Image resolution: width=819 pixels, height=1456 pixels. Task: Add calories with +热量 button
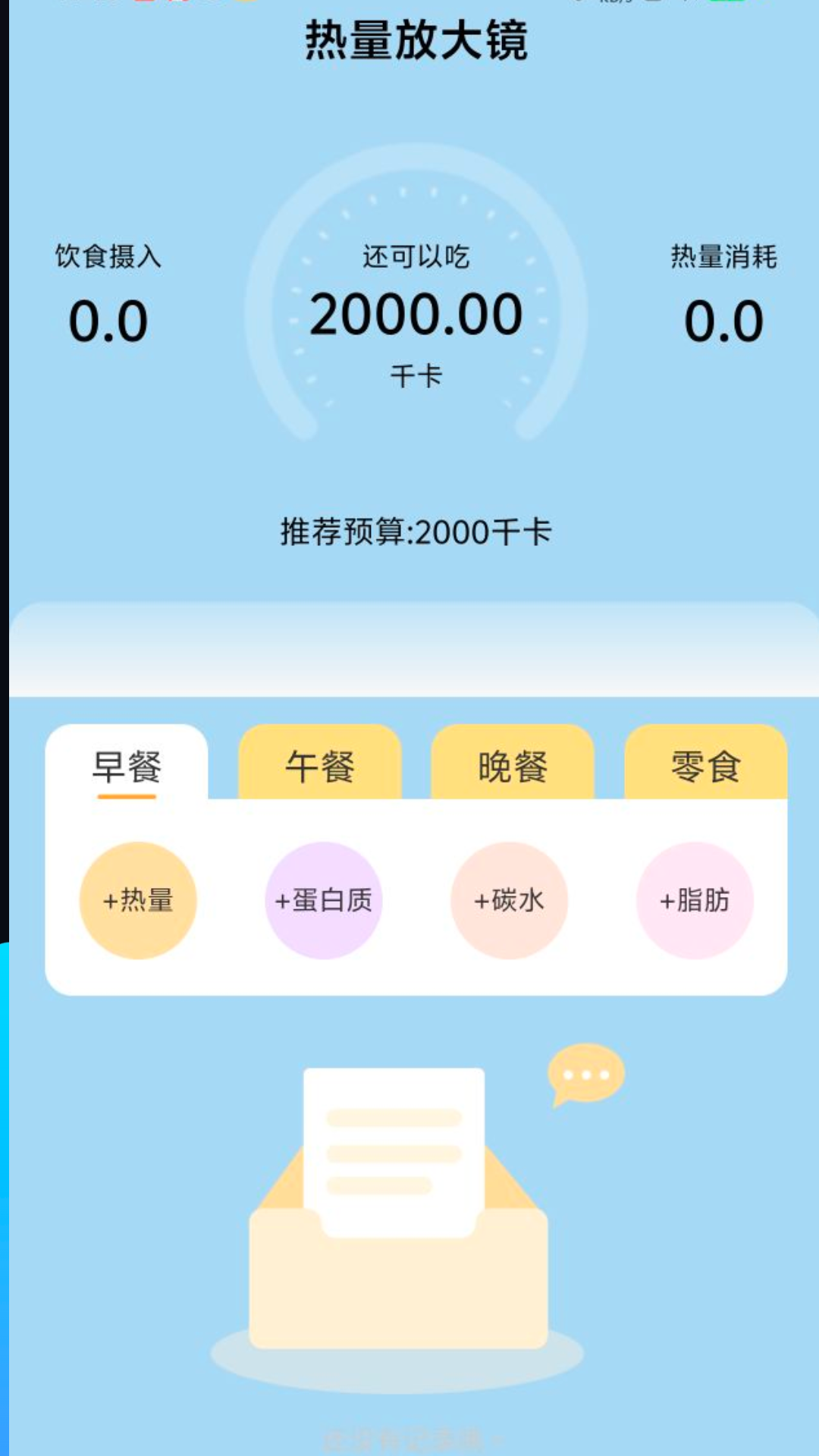click(x=138, y=900)
